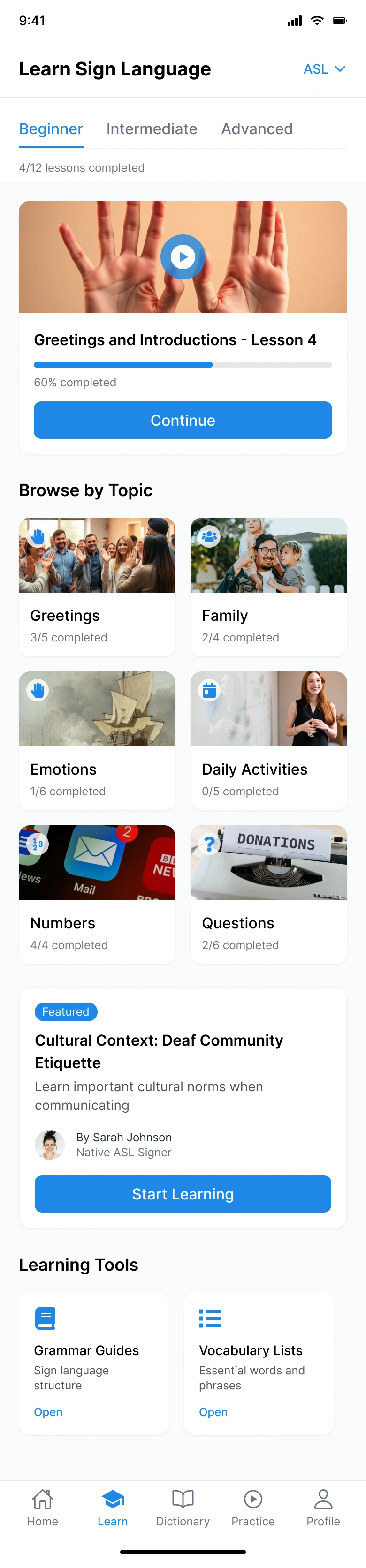
Task: Open the ASL language dropdown
Action: 324,69
